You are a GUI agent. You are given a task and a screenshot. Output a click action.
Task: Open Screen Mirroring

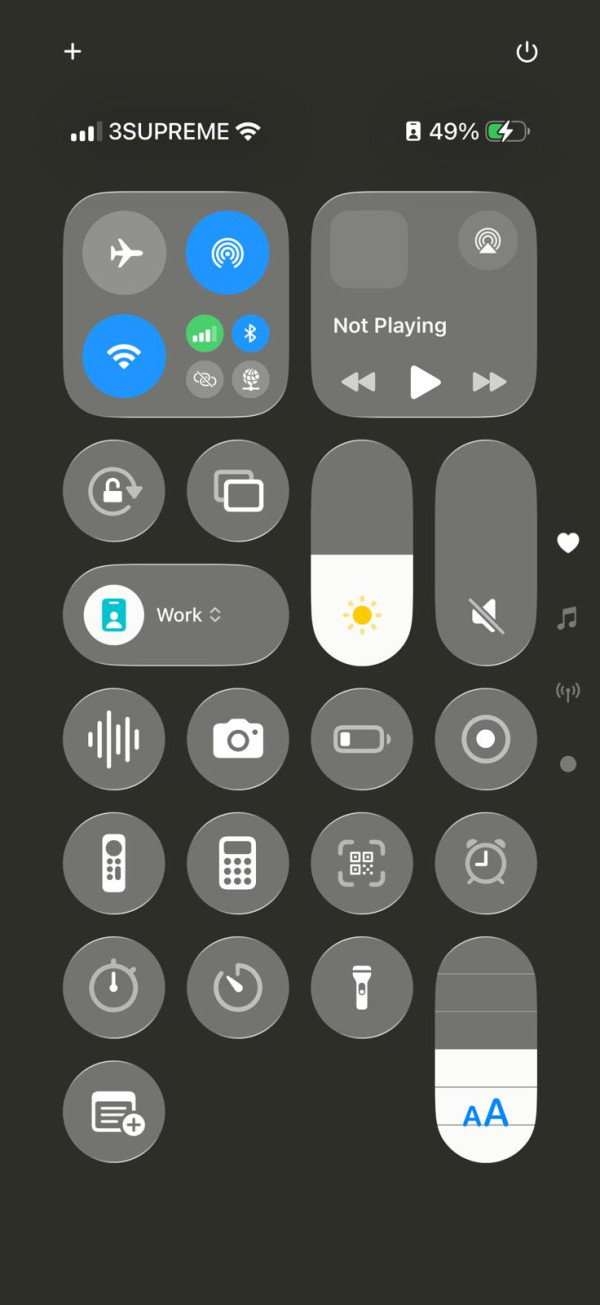point(238,491)
